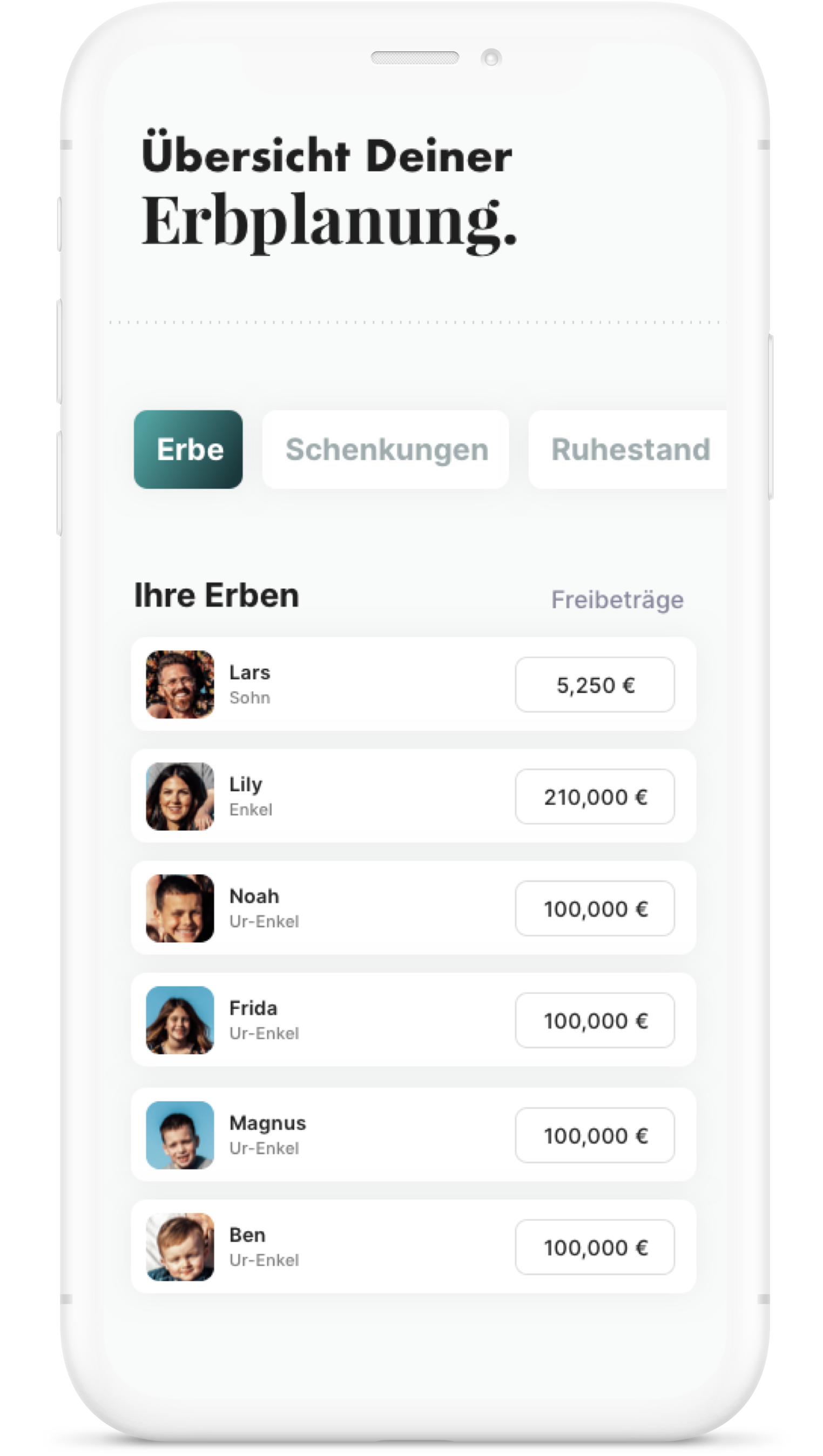Image resolution: width=823 pixels, height=1456 pixels.
Task: Edit Lily's 210,000 € amount
Action: point(595,797)
